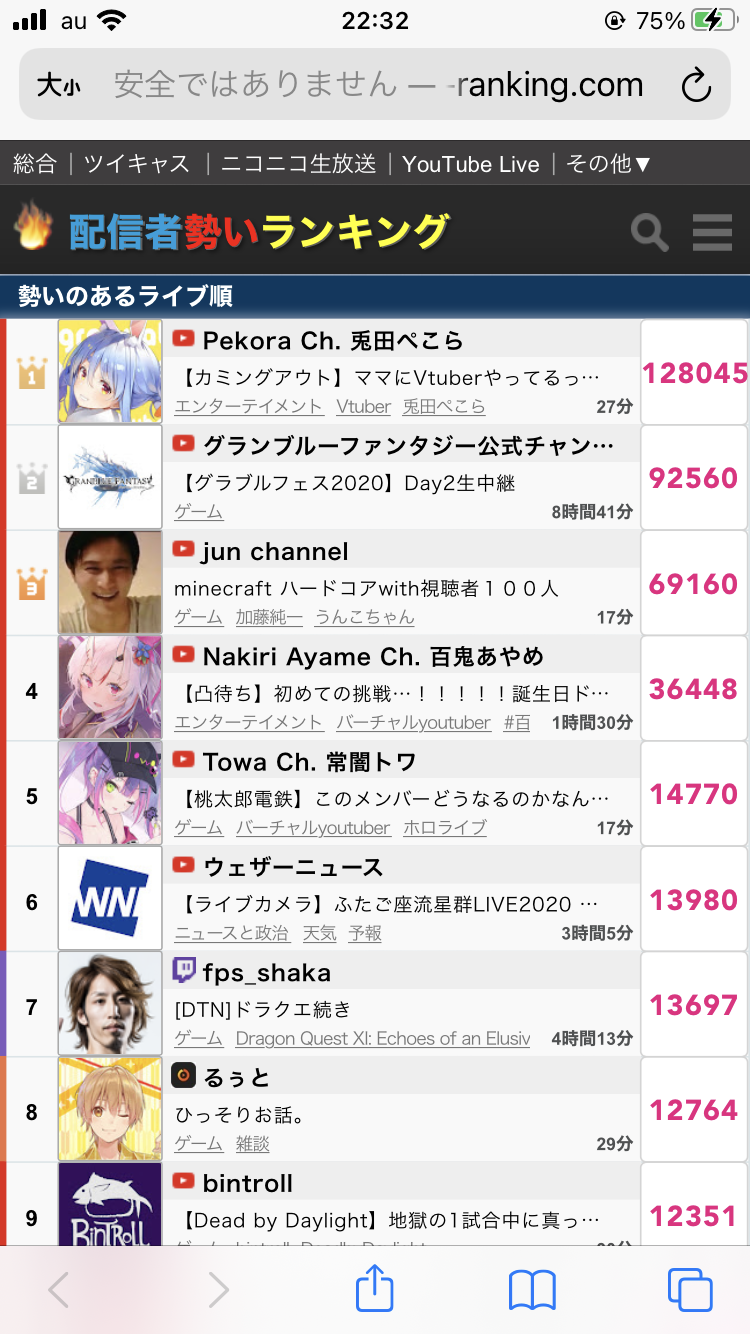Open the text size 大小 options
The image size is (750, 1334).
[59, 86]
